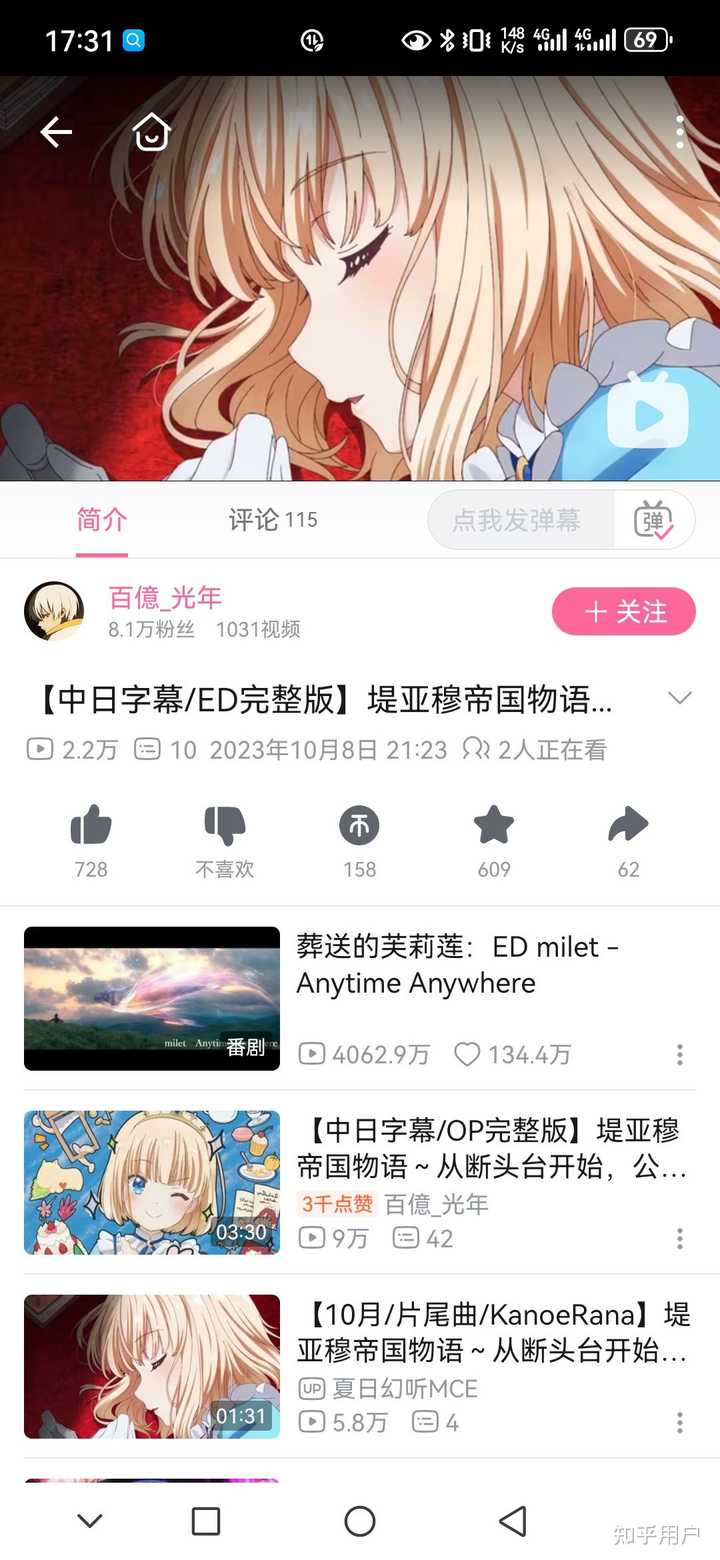Open the Frieren ED milet video thumbnail
This screenshot has height=1560, width=720.
pos(151,997)
